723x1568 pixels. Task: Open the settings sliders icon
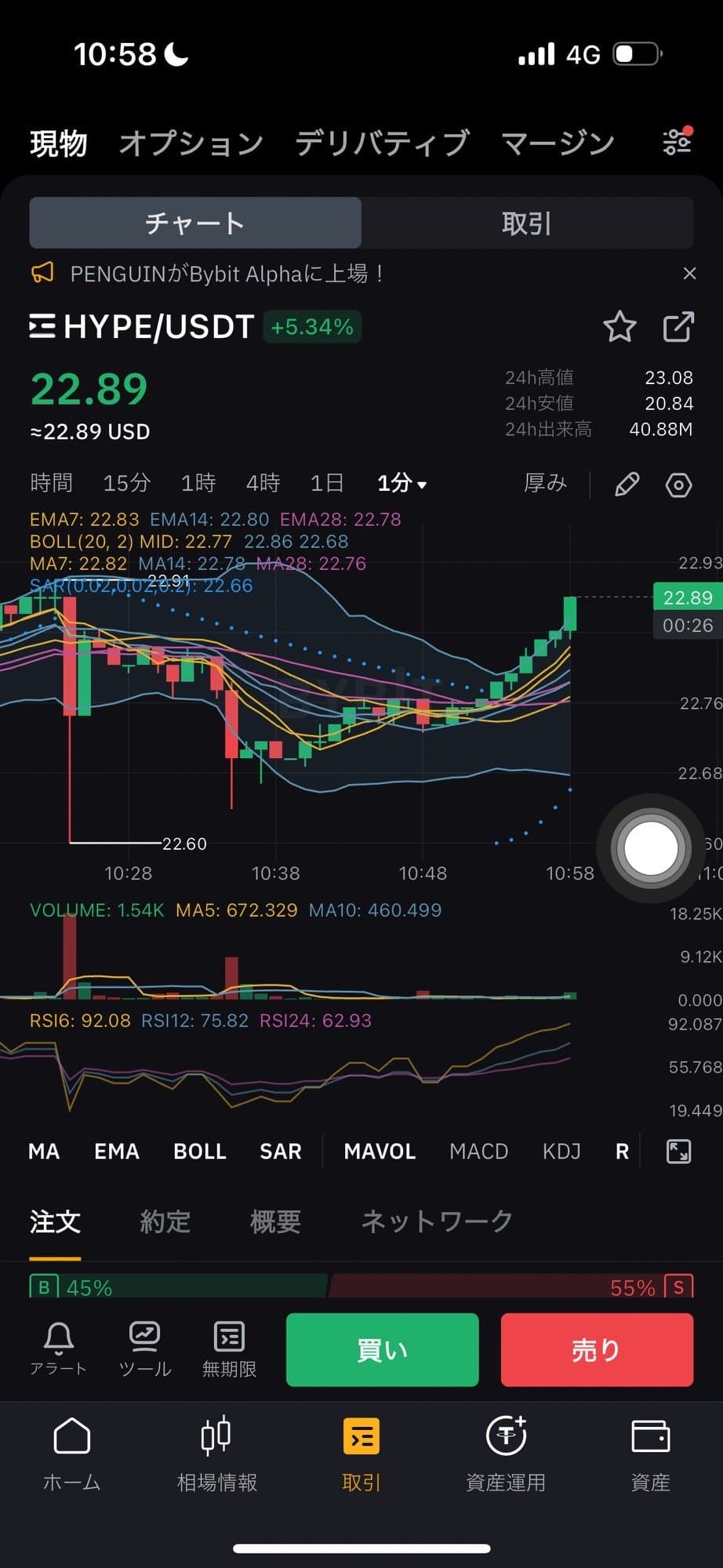click(677, 142)
